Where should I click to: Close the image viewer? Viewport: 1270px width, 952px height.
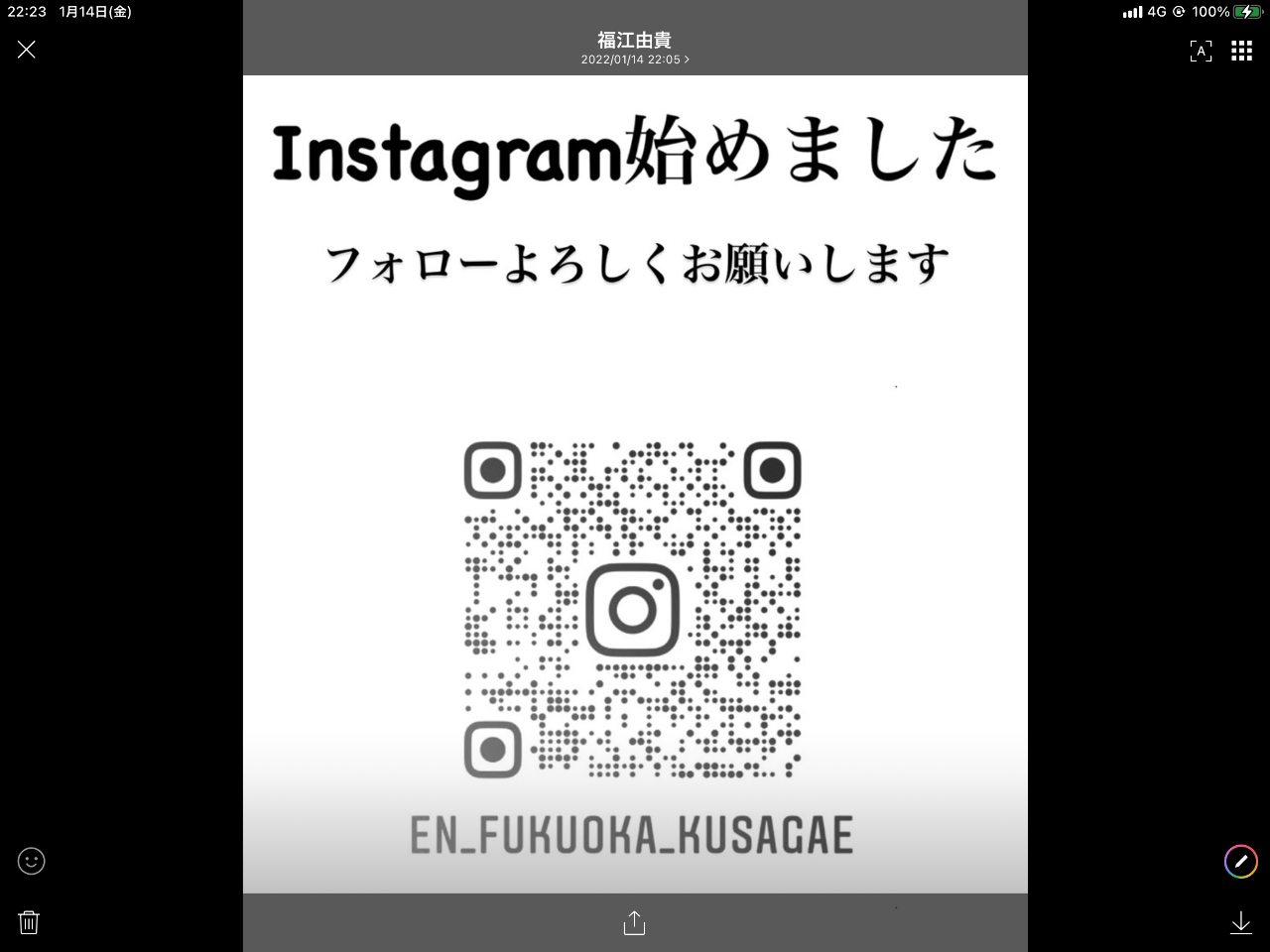click(27, 50)
